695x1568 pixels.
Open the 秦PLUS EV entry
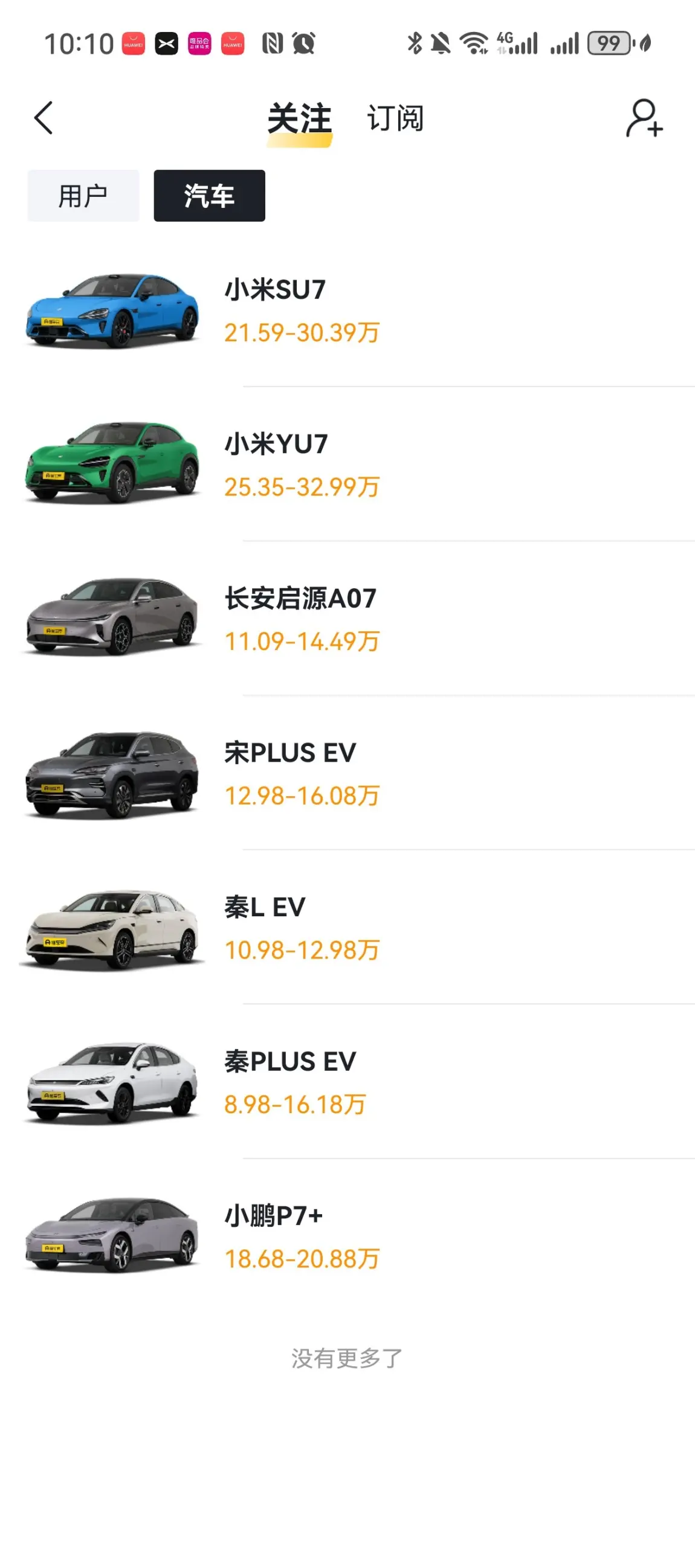click(x=347, y=1082)
